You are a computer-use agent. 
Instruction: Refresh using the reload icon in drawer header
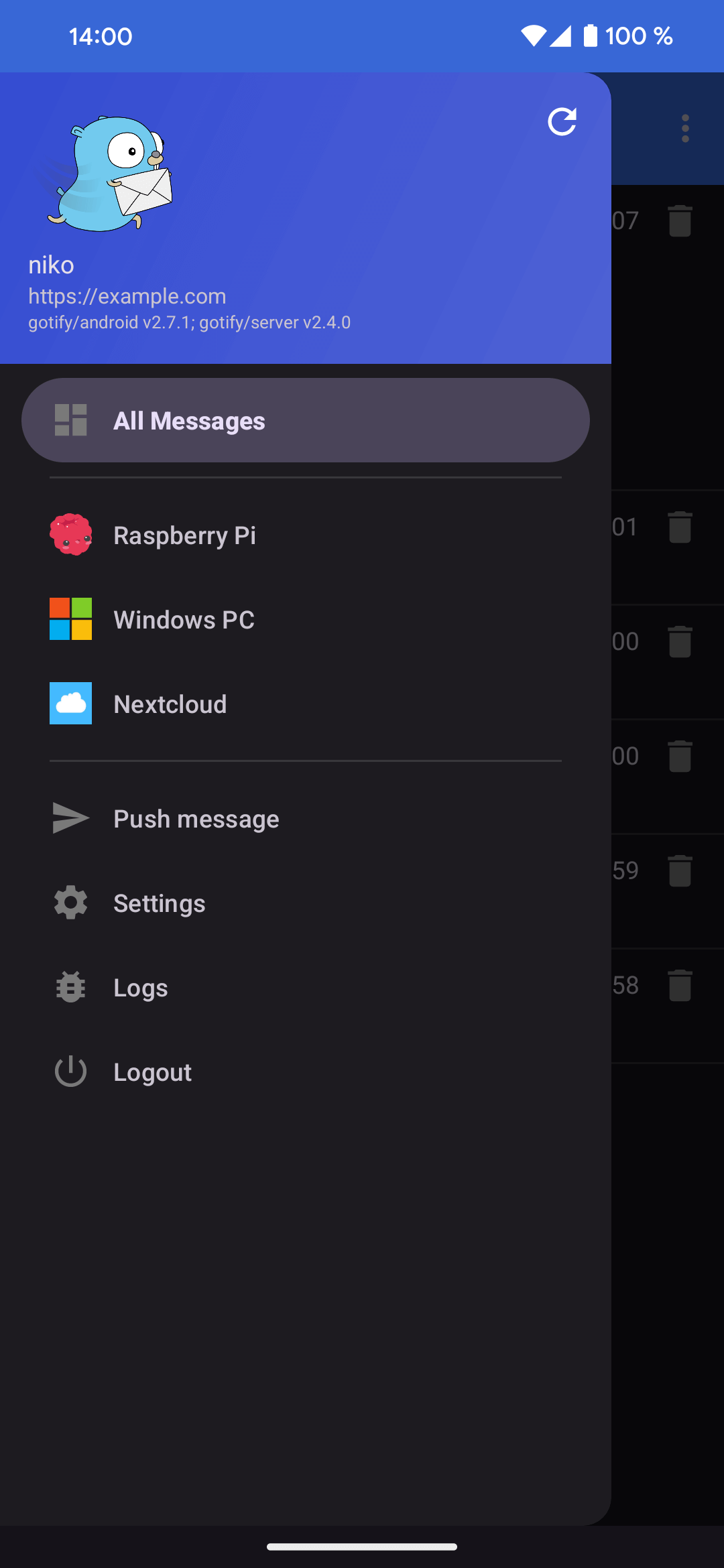(562, 122)
